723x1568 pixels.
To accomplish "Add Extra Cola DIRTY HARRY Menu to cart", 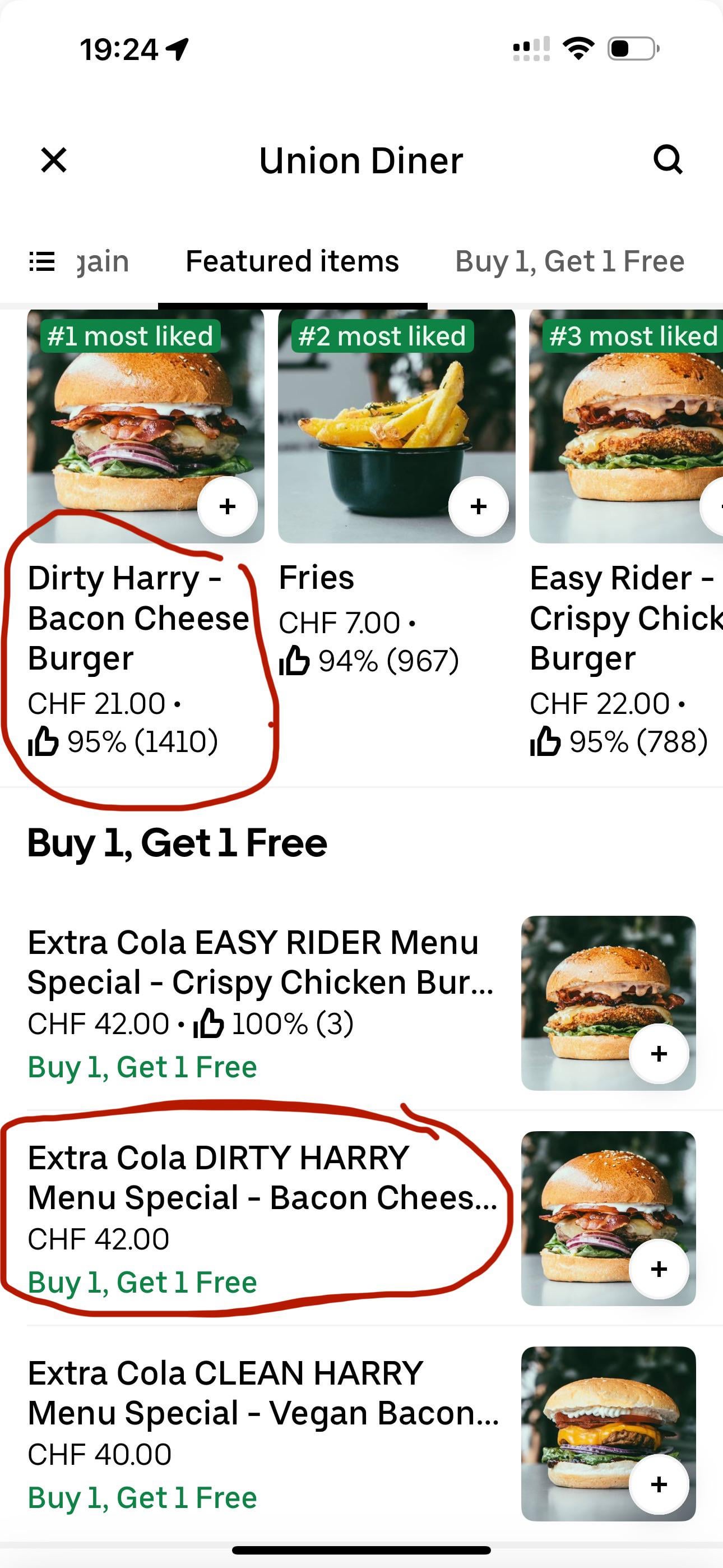I will click(659, 1269).
